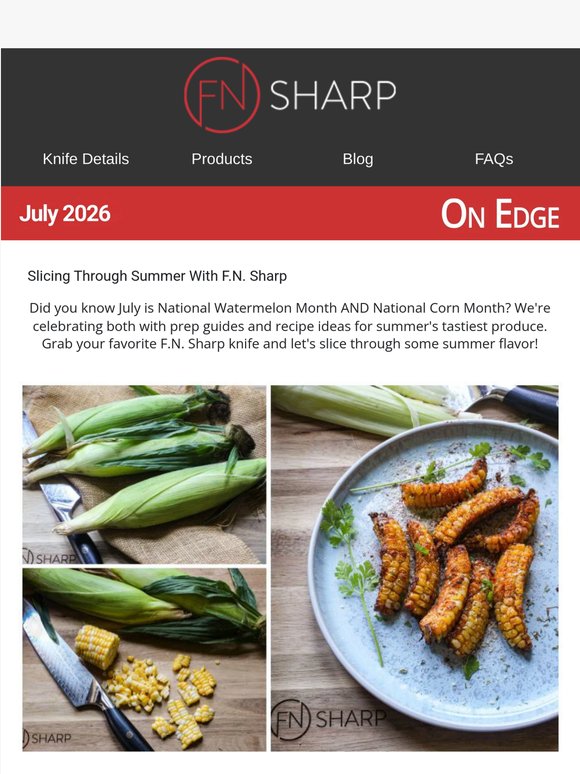580x774 pixels.
Task: View the FAQs page
Action: pos(494,159)
